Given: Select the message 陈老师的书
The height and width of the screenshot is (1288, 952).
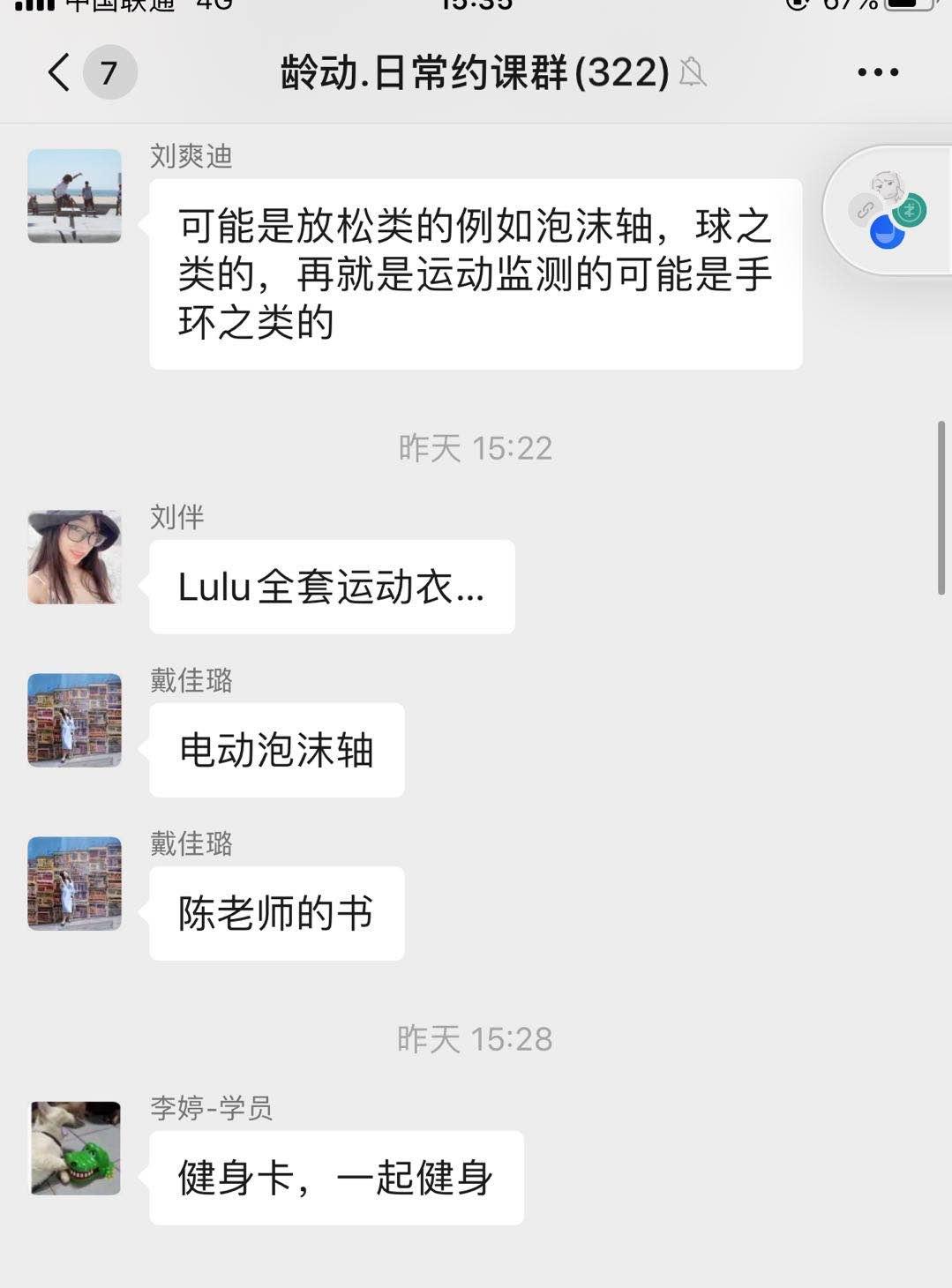Looking at the screenshot, I should tap(276, 914).
